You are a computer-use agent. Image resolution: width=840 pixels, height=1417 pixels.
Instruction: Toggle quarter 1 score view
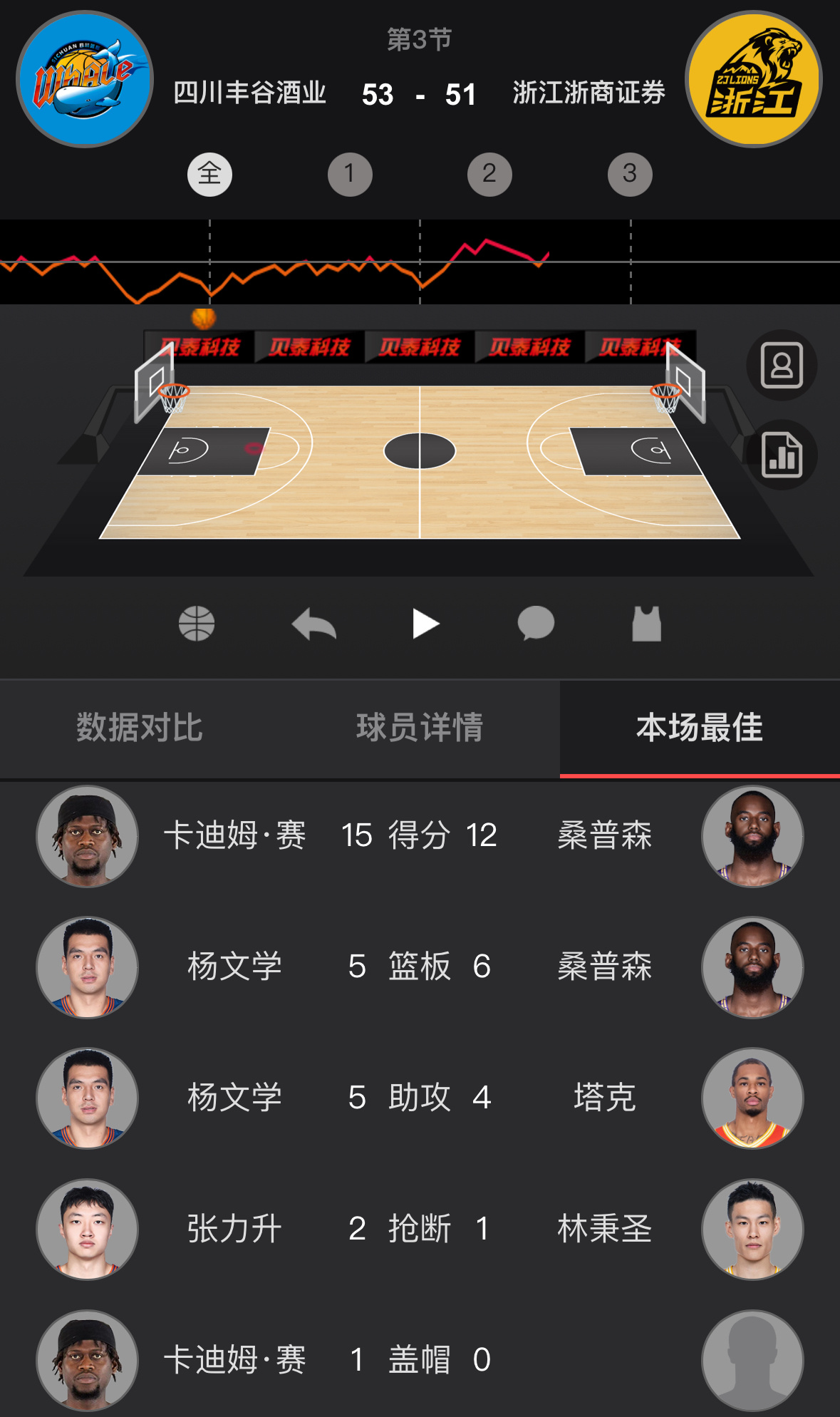coord(350,173)
